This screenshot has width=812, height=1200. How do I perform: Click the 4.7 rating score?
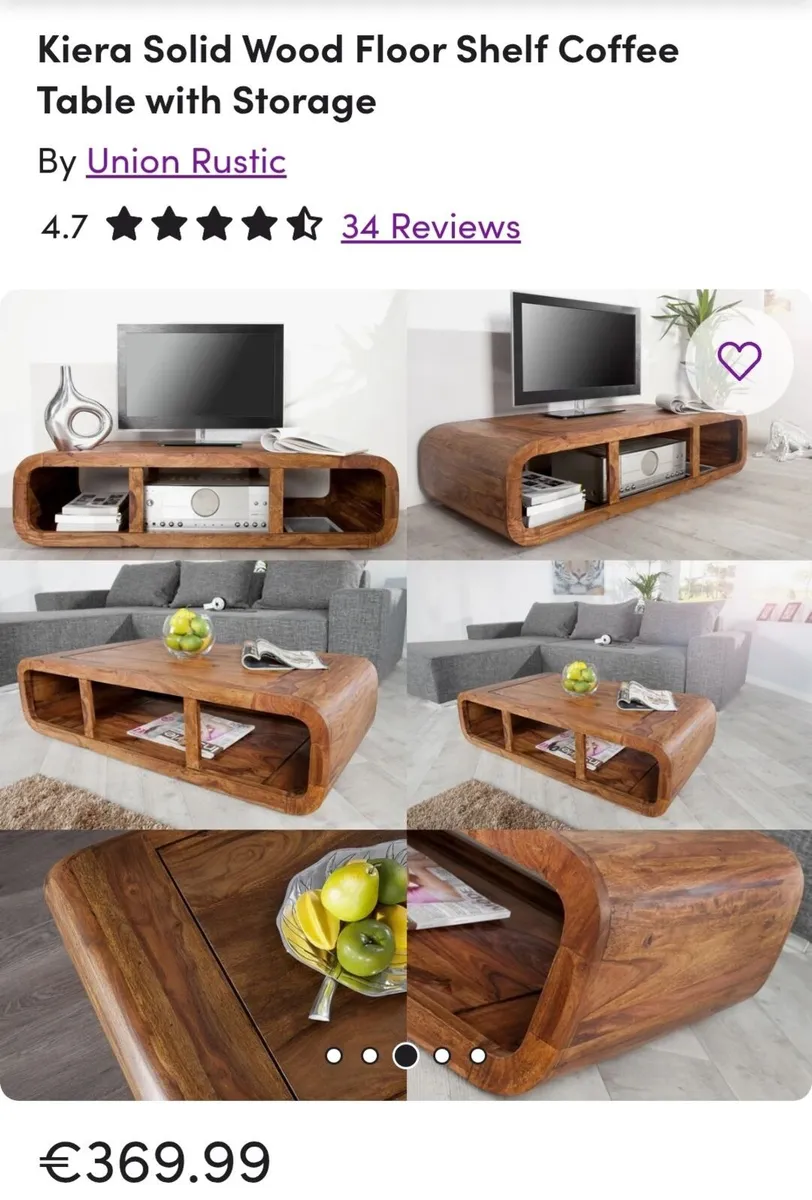62,224
